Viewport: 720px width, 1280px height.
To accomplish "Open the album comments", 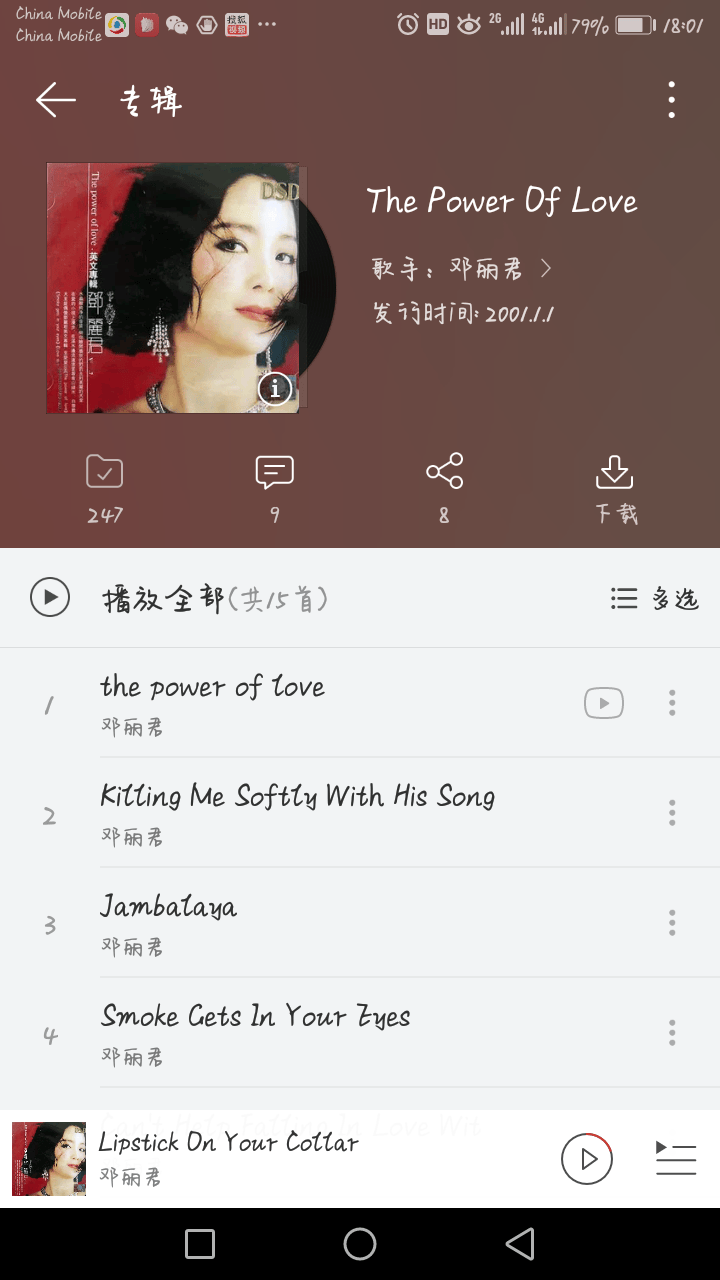I will (x=274, y=485).
